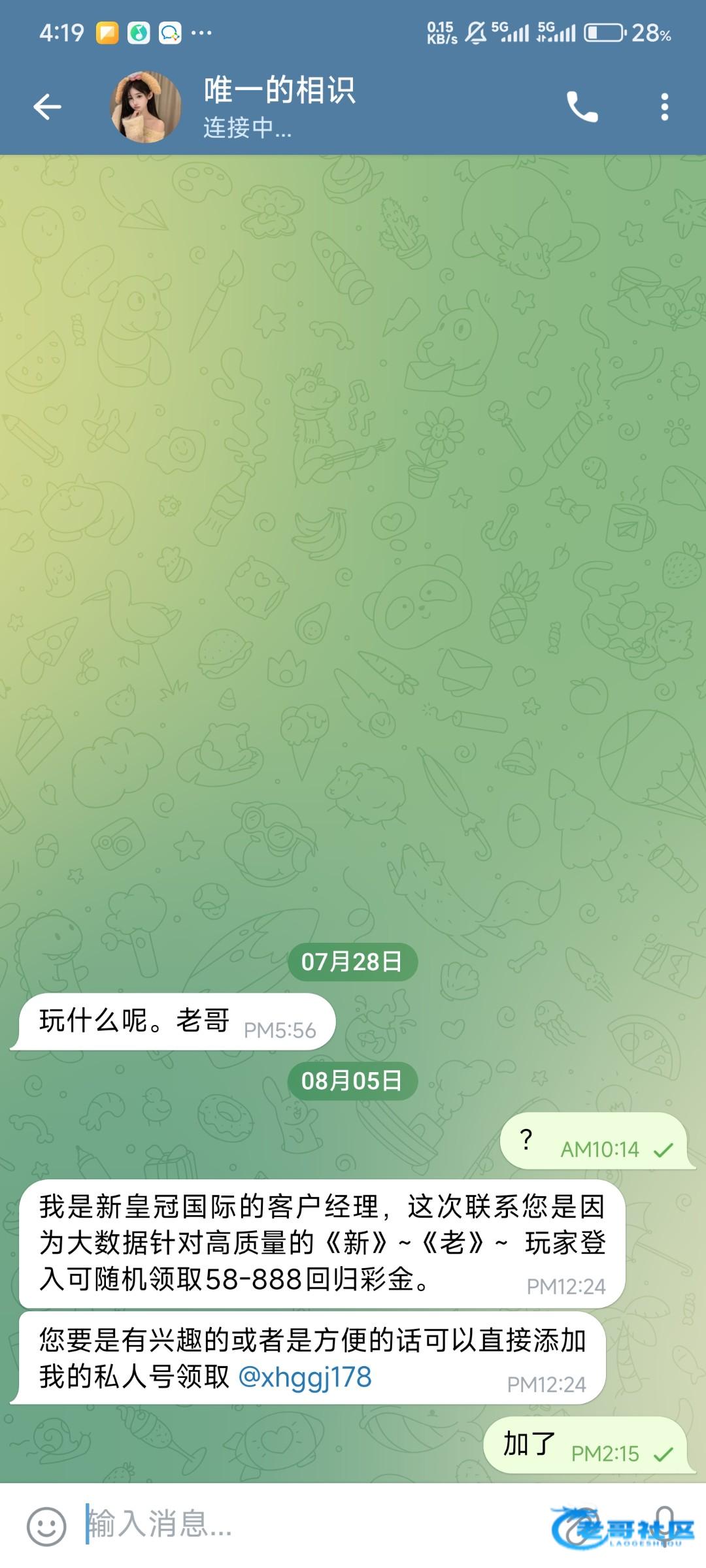Screen dimensions: 706x1568
Task: Open the three-dot overflow menu
Action: [664, 107]
